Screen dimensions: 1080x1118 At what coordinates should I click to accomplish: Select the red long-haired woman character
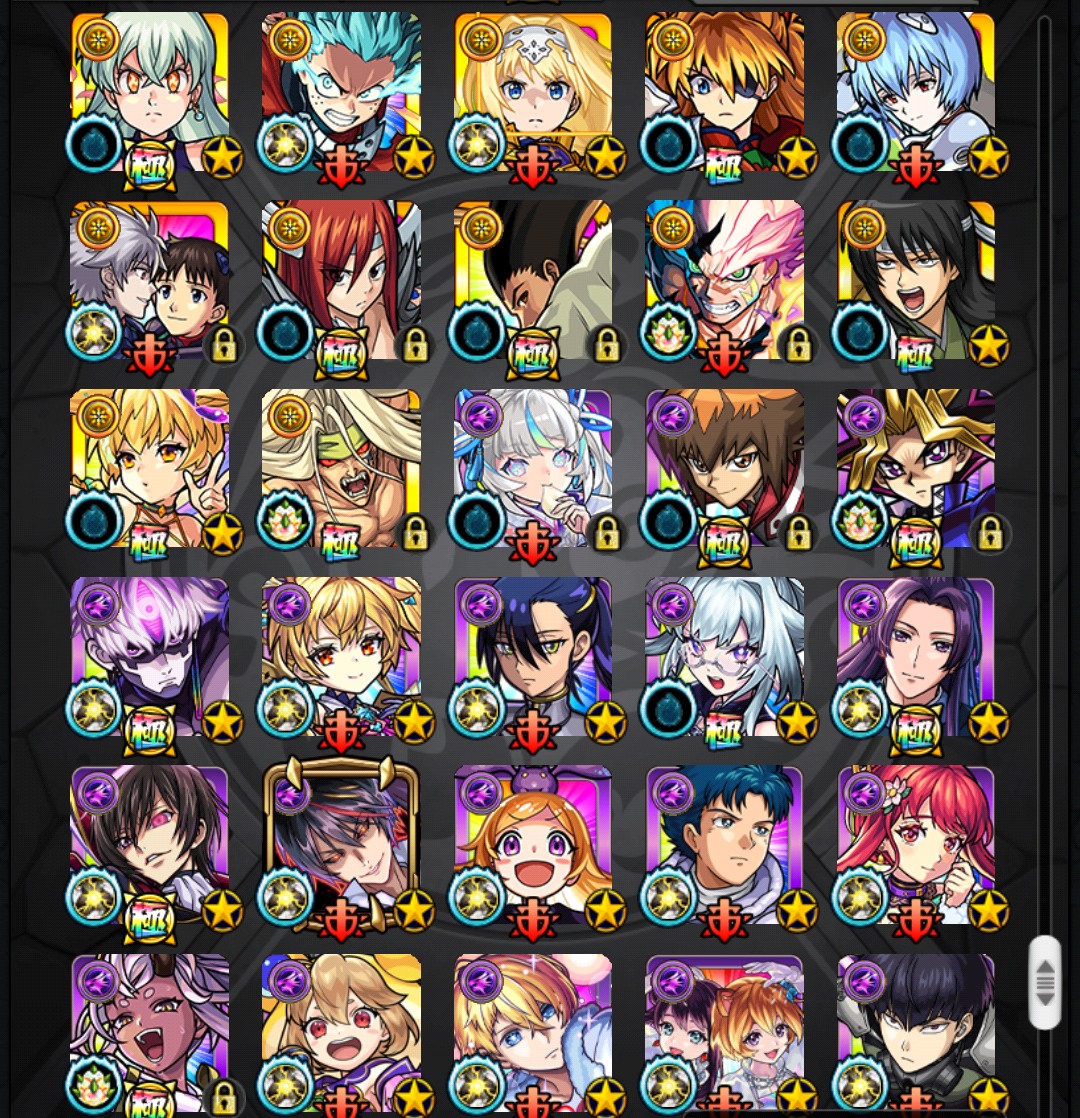point(341,282)
